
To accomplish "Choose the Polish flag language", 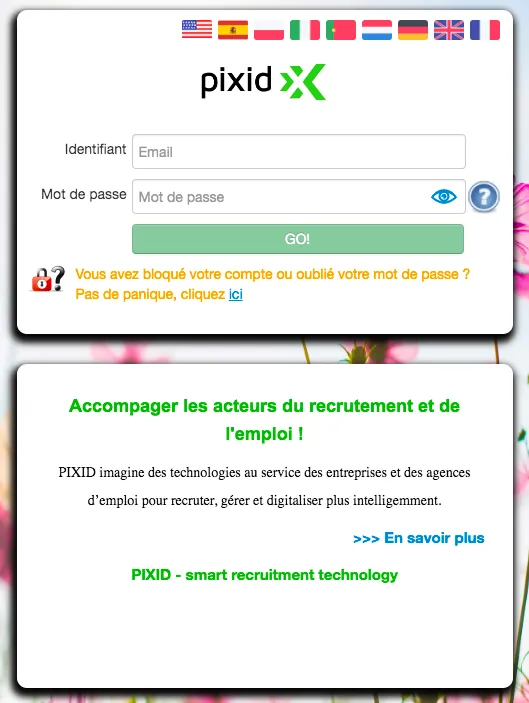I will [x=269, y=30].
